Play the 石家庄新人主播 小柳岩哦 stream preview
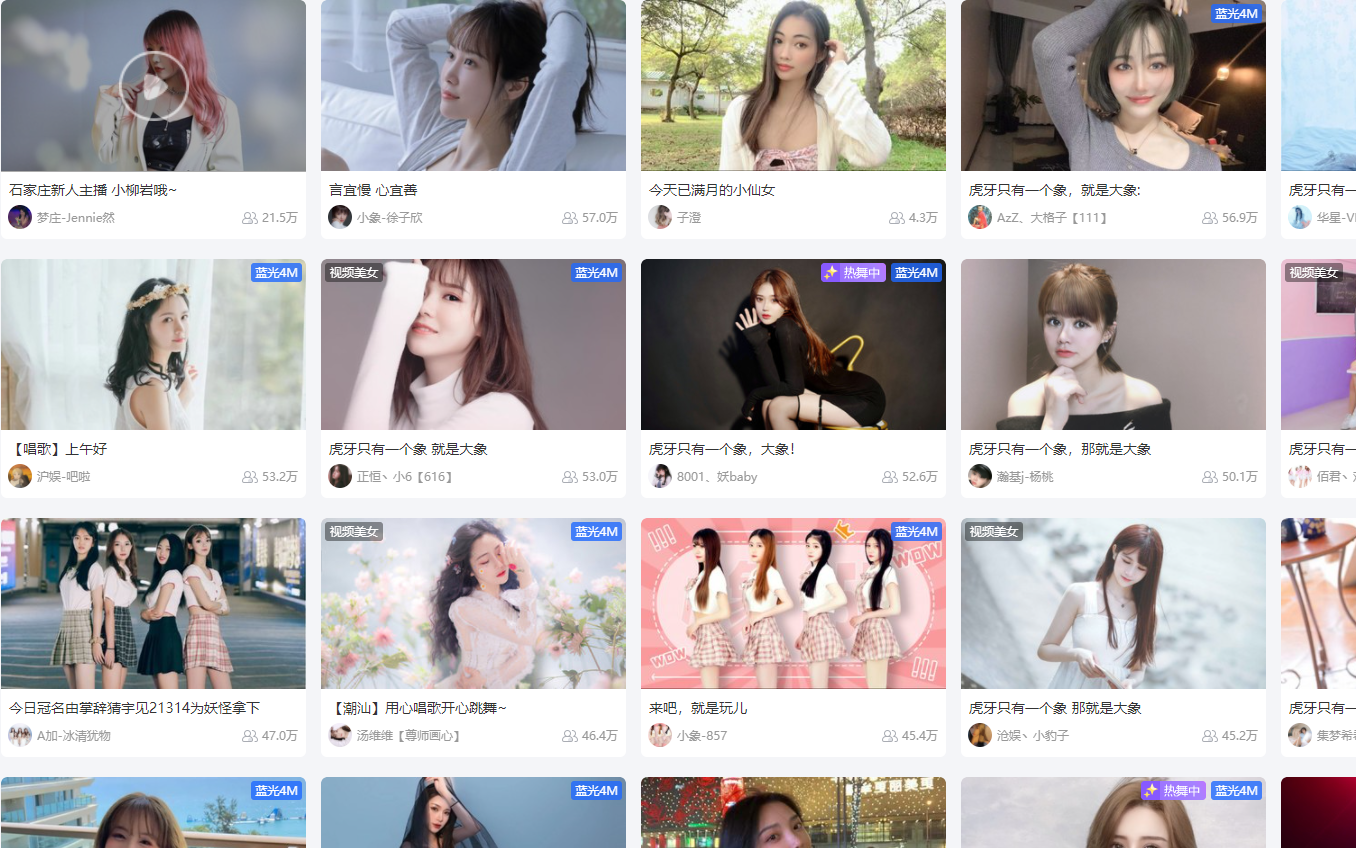This screenshot has height=848, width=1356. (x=154, y=86)
